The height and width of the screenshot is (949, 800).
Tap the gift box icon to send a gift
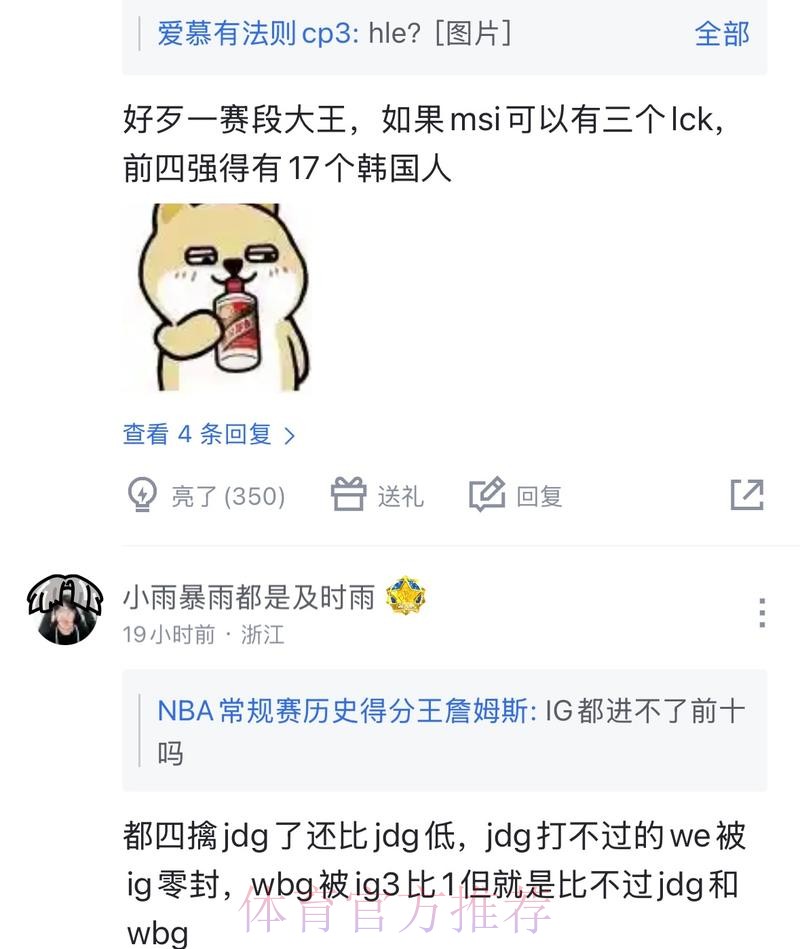(x=347, y=493)
